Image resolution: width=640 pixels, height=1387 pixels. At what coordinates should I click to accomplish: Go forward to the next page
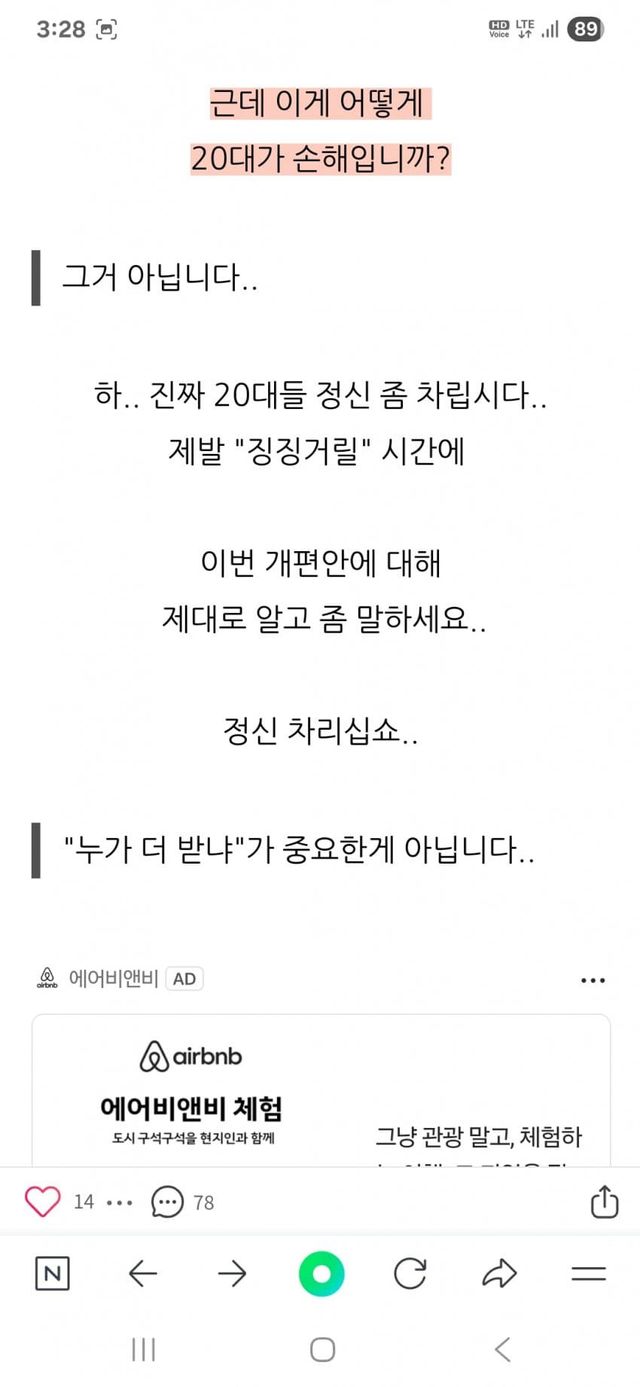tap(232, 1273)
